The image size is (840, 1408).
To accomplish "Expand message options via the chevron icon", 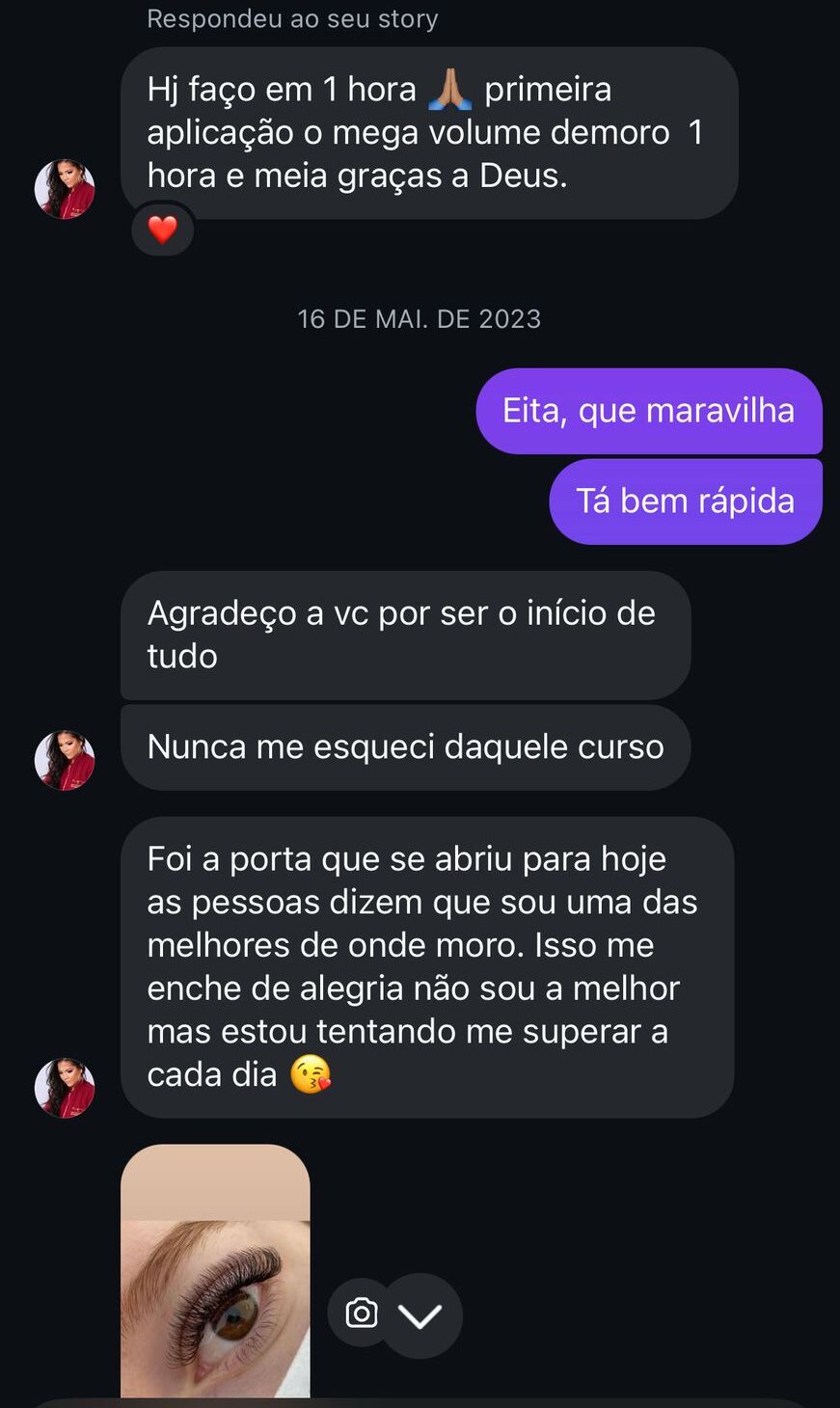I will [421, 1313].
